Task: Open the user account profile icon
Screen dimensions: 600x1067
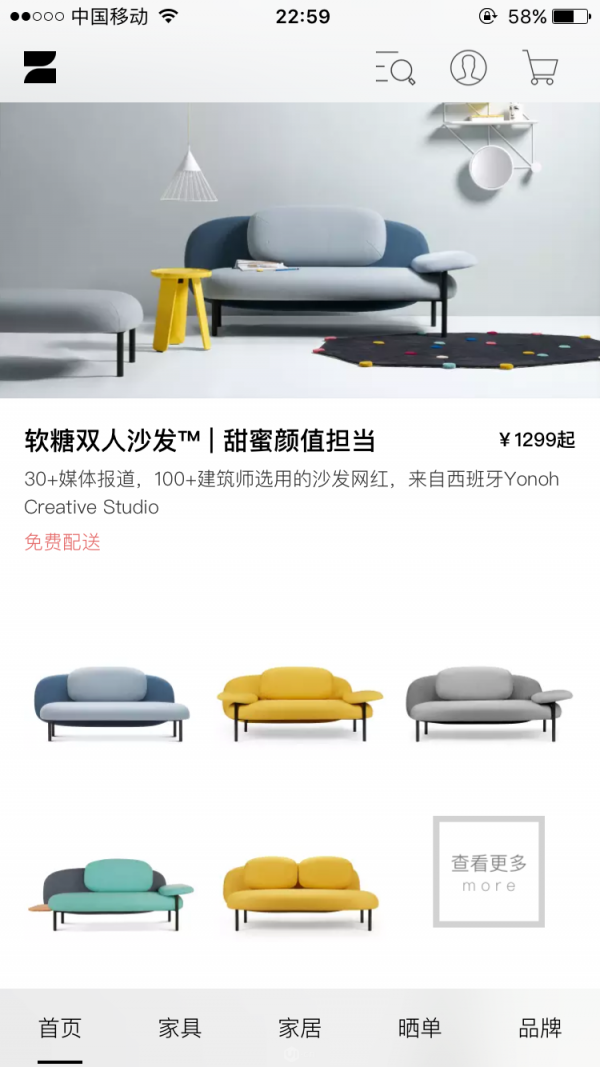Action: [468, 68]
